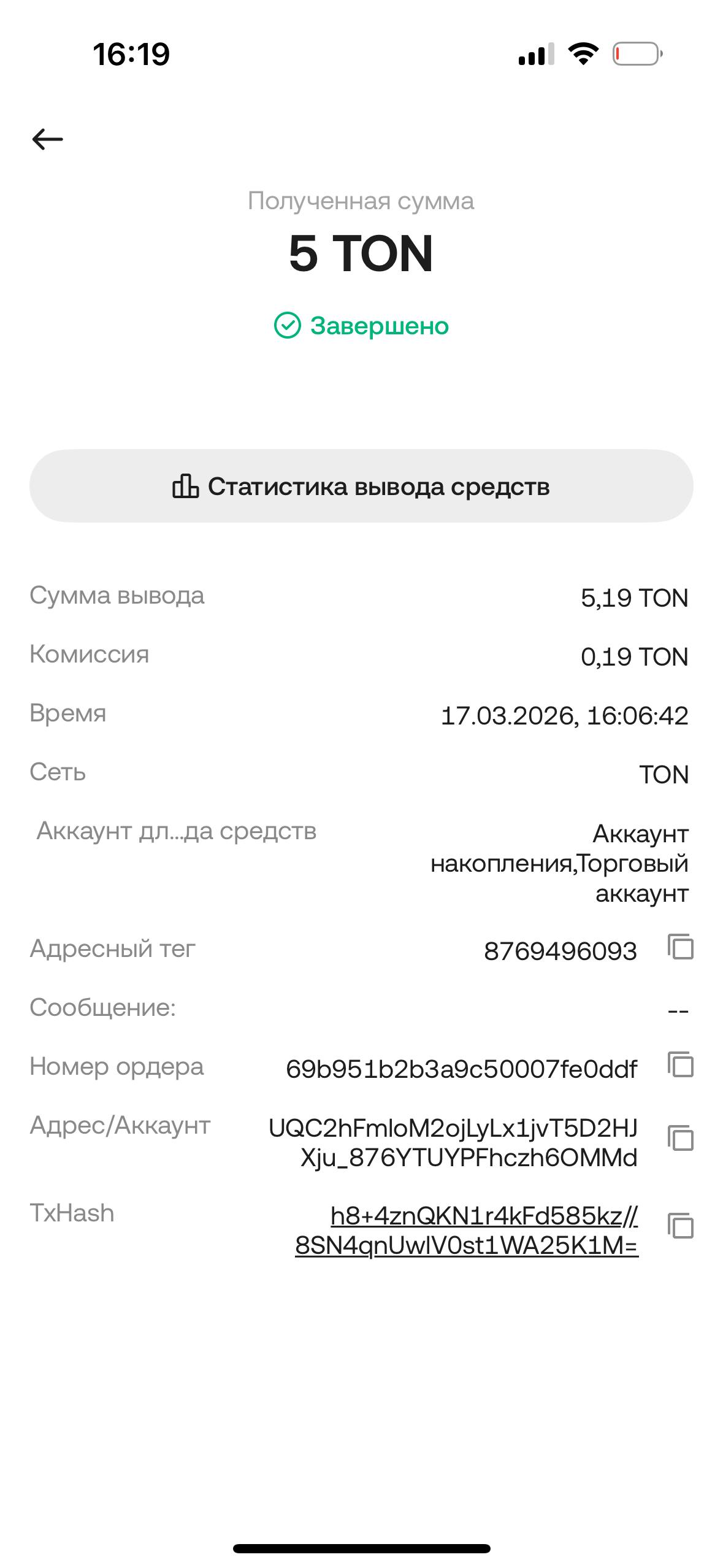
Task: Copy the Адрес/Аккаунт wallet address
Action: (x=680, y=1139)
